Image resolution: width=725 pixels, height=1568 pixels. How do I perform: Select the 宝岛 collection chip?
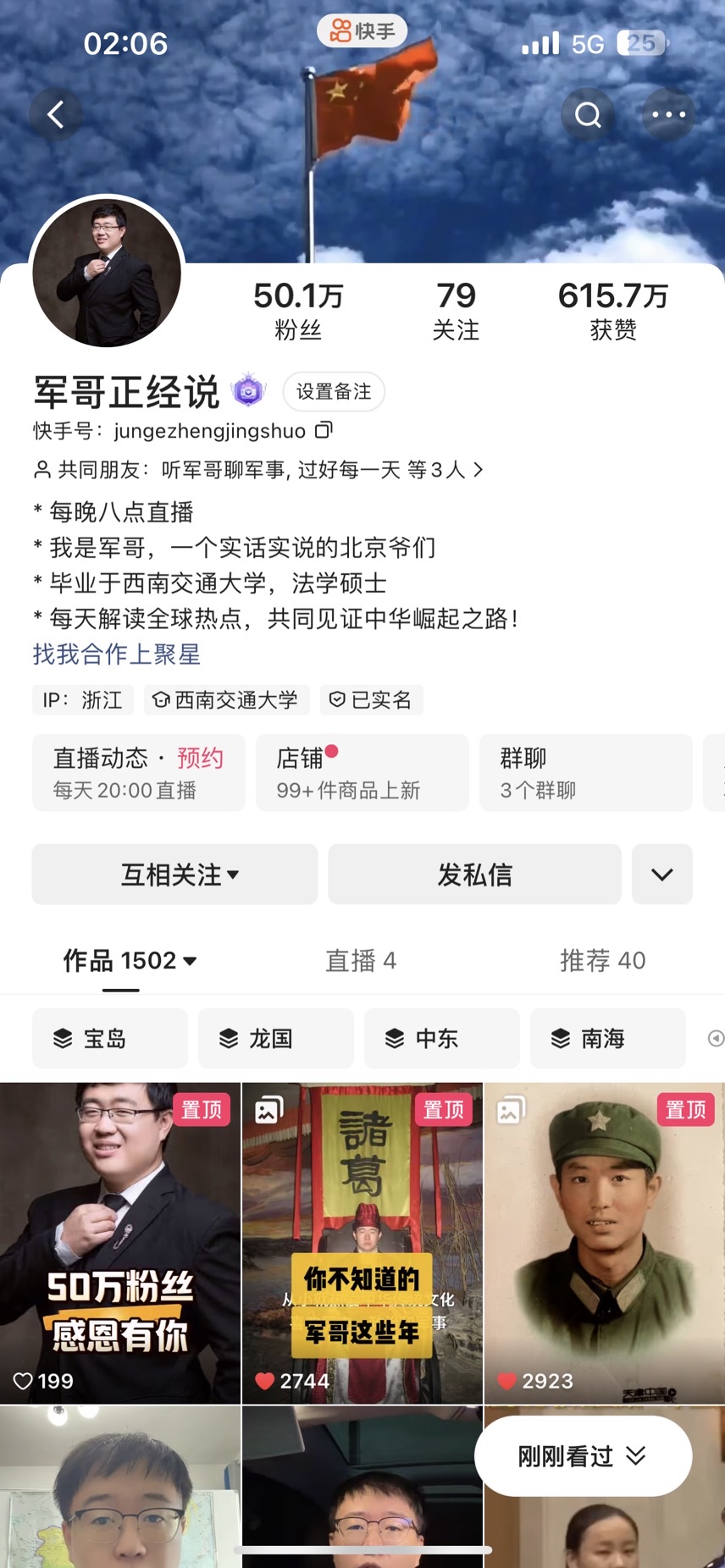pyautogui.click(x=109, y=1038)
